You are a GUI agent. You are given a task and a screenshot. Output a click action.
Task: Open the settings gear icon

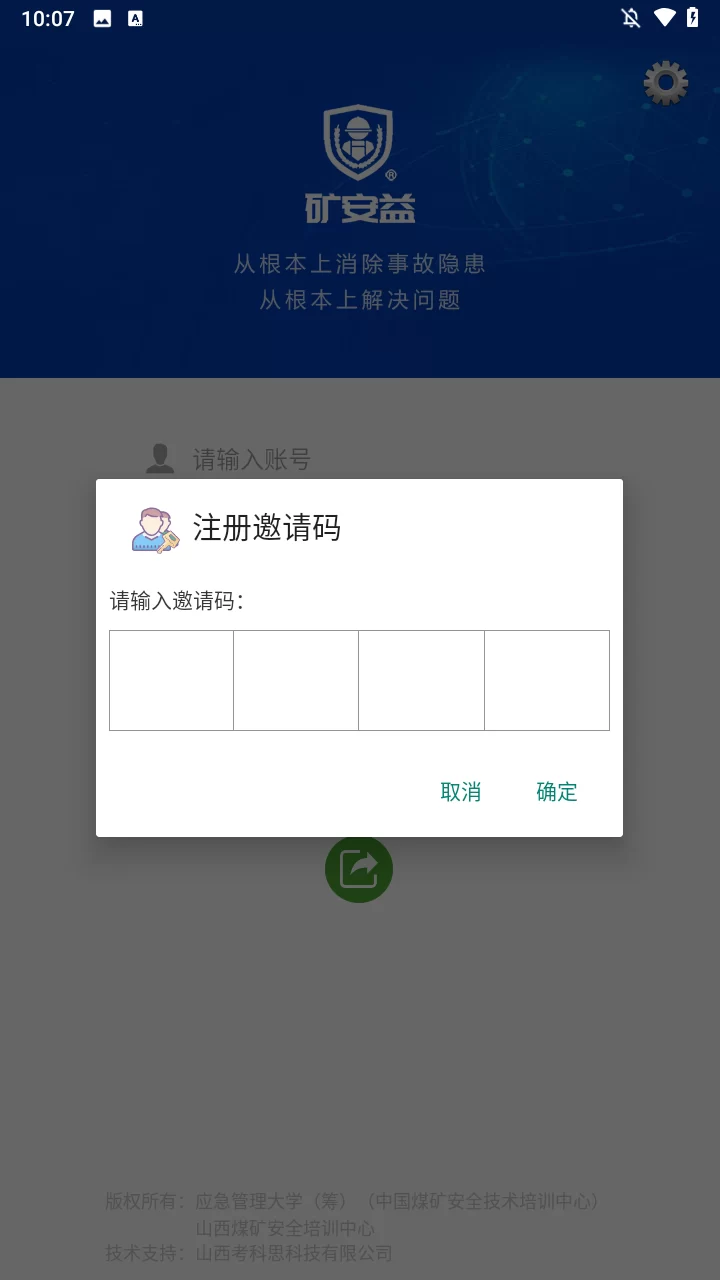coord(663,83)
